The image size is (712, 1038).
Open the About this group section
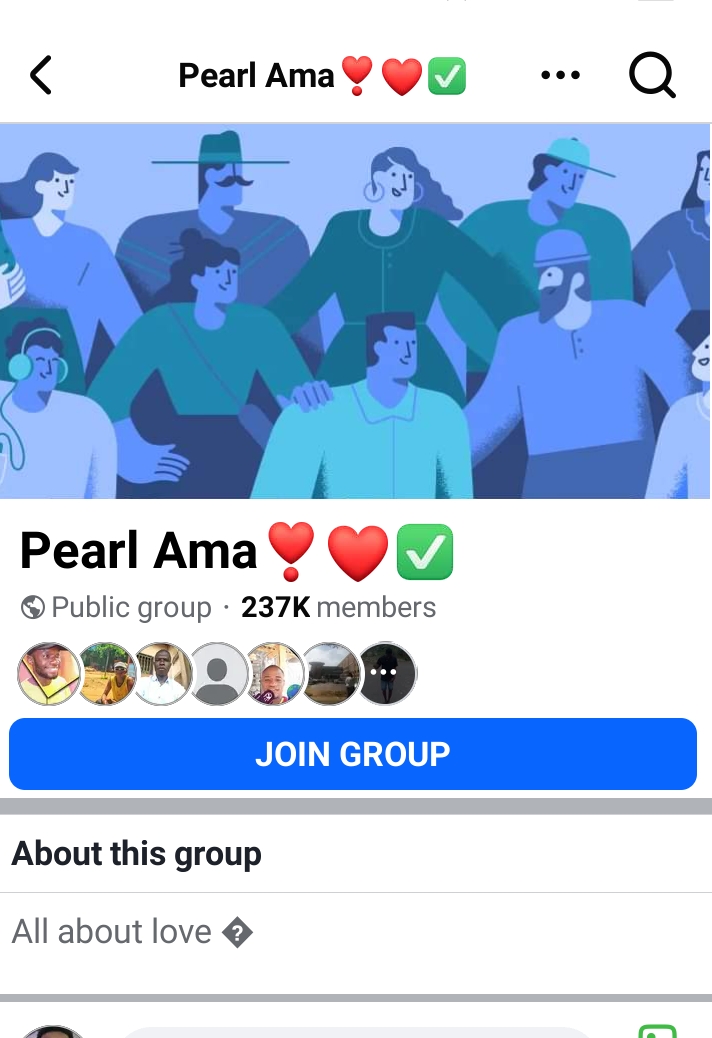pos(137,853)
